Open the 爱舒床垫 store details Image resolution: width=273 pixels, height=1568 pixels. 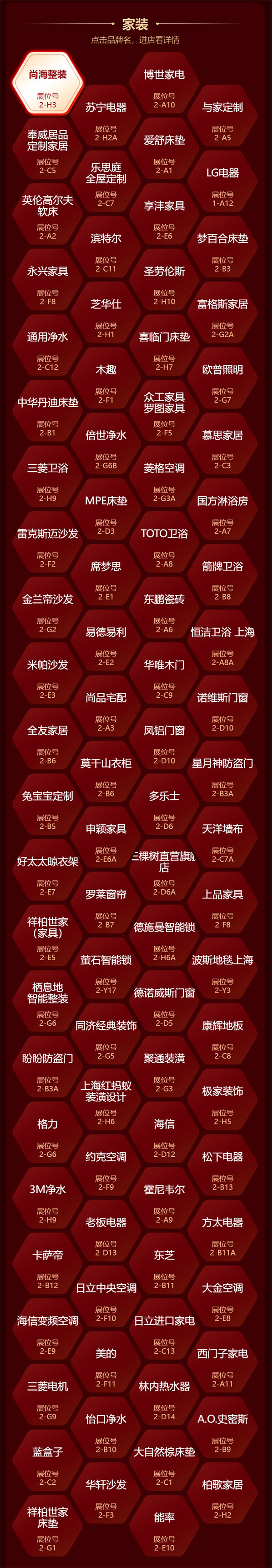pos(164,151)
